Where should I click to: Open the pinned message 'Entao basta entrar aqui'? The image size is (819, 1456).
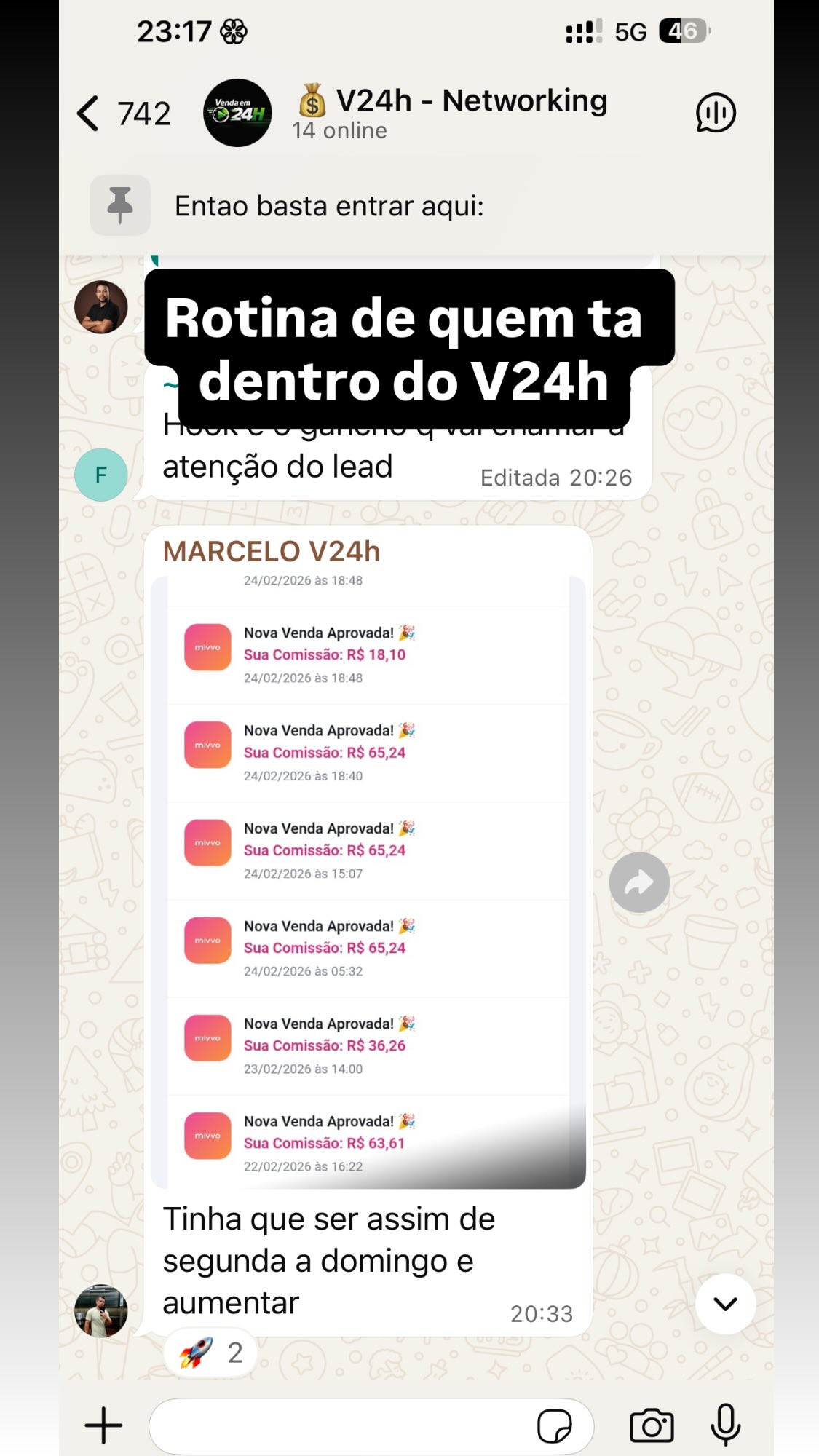(x=331, y=205)
